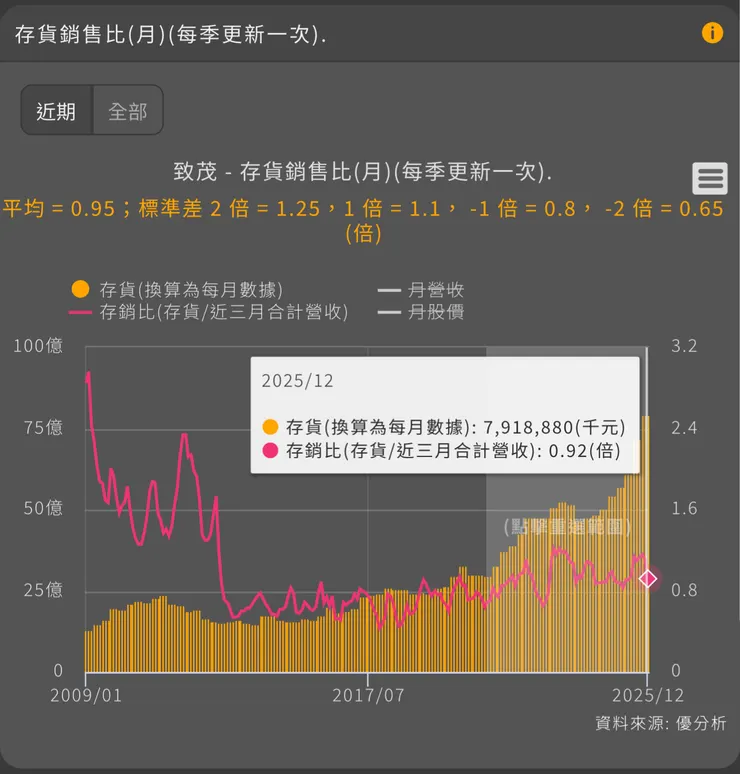Click the info icon in the title bar
The height and width of the screenshot is (774, 740).
[712, 32]
